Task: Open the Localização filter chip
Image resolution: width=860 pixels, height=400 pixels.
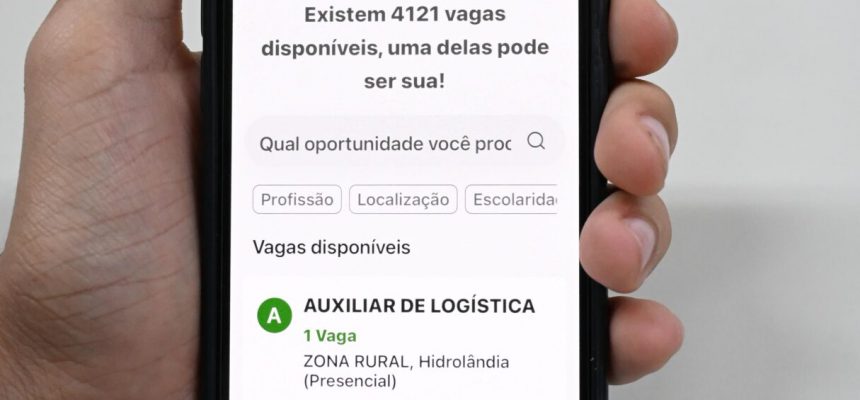Action: (403, 199)
